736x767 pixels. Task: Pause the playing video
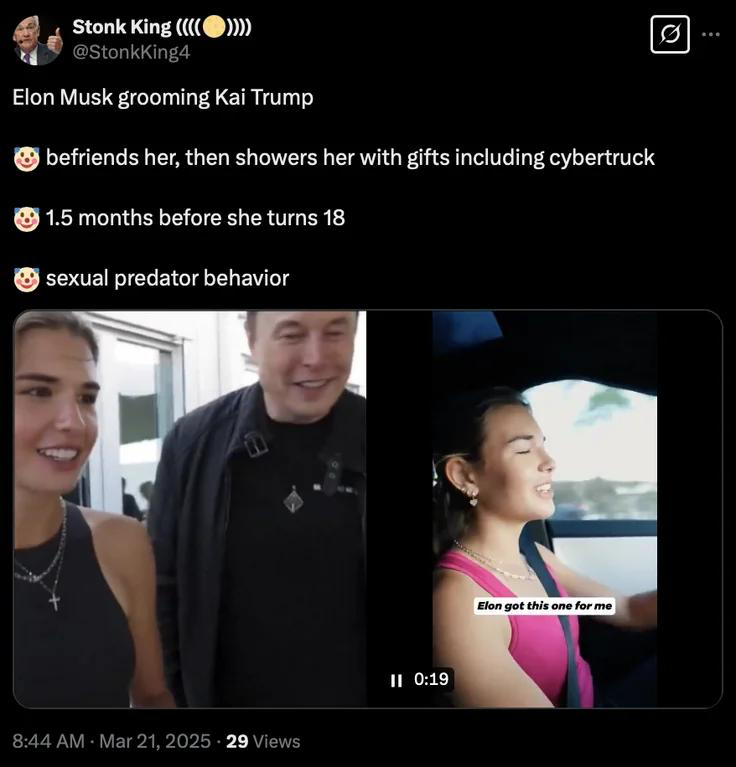point(396,680)
